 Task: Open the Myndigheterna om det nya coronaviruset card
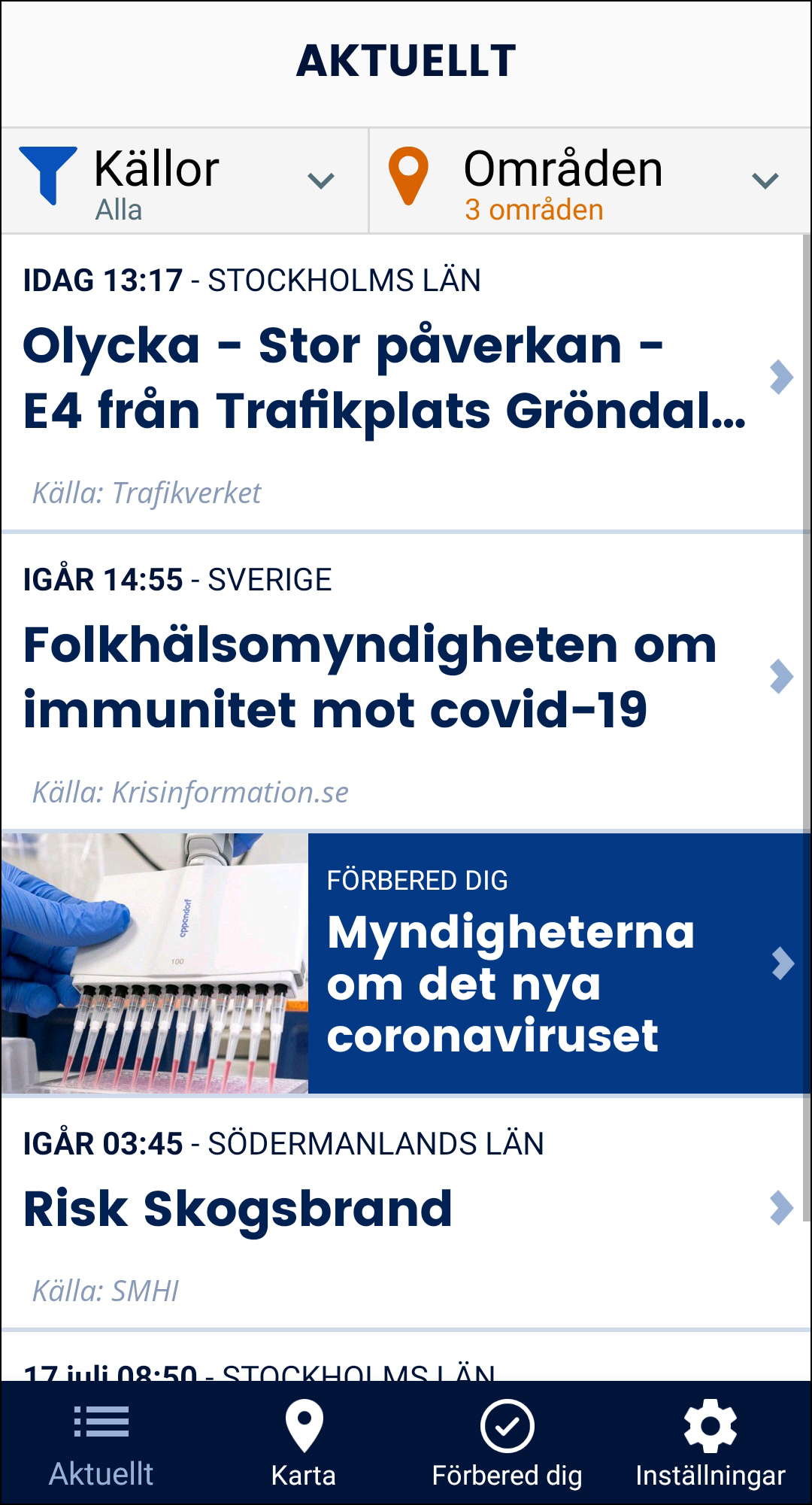404,963
